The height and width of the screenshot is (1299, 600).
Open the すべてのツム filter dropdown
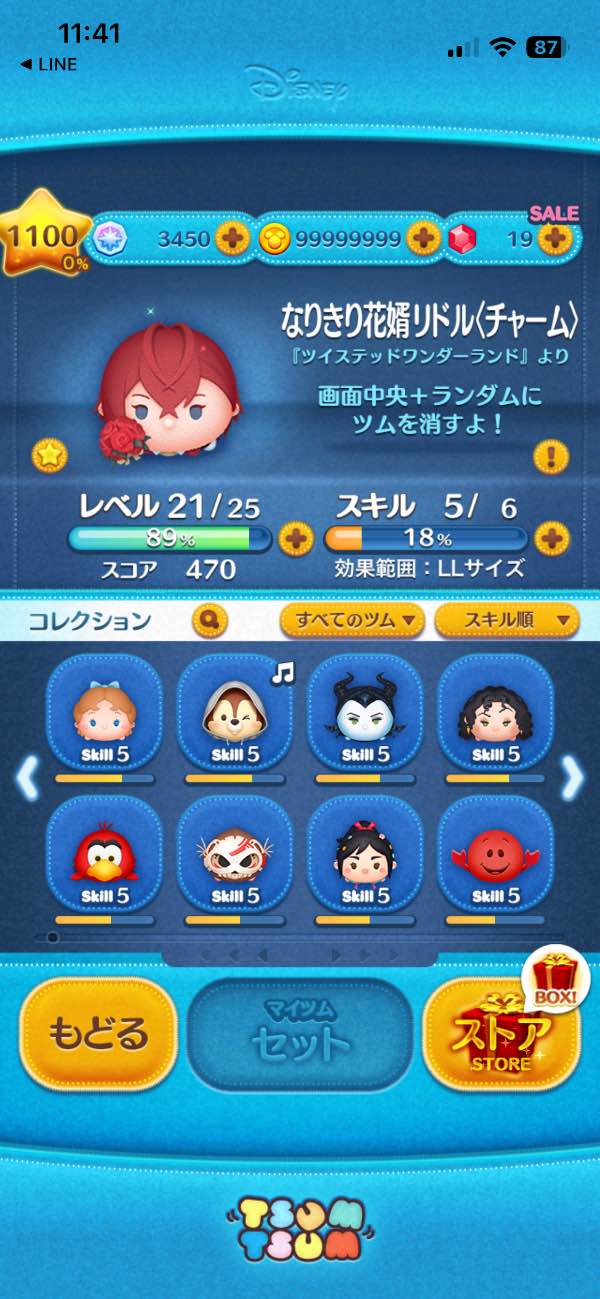[352, 620]
